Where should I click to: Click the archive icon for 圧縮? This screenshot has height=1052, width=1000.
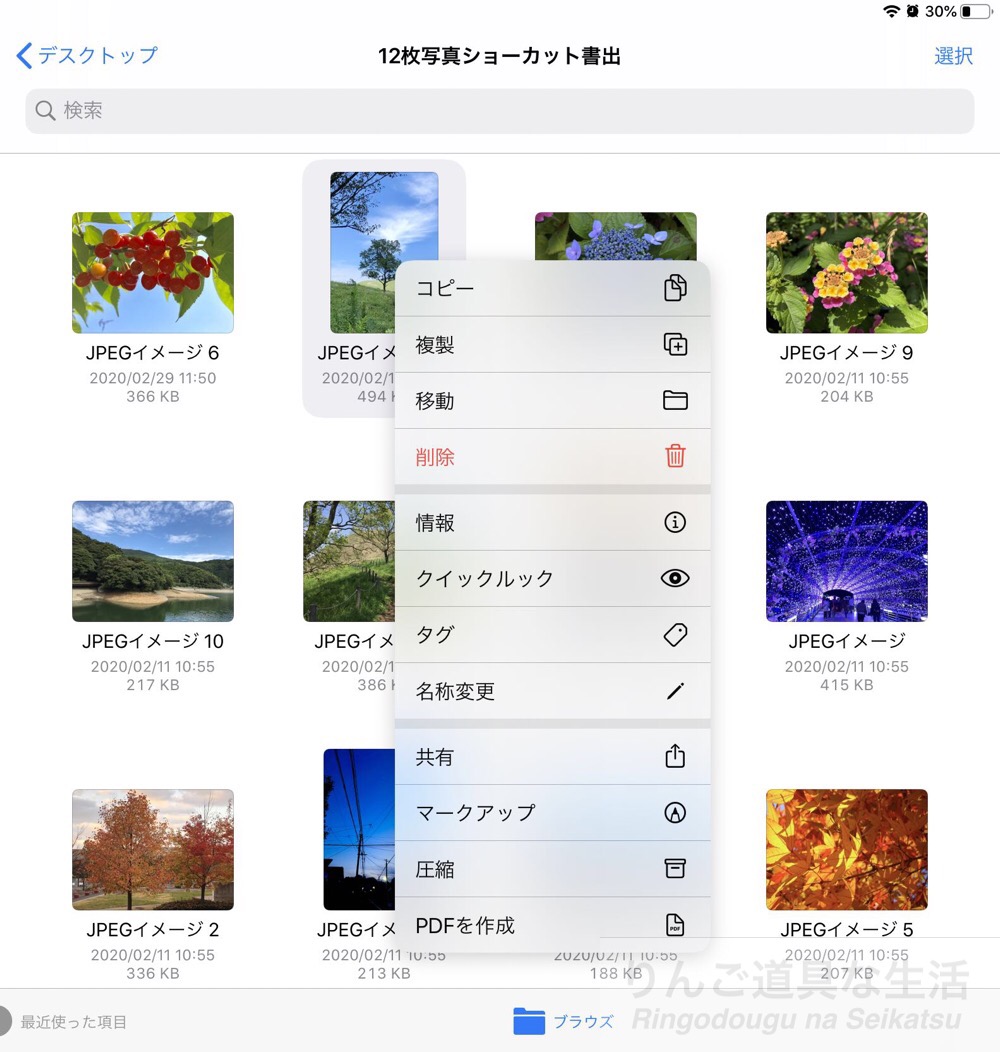click(x=675, y=869)
